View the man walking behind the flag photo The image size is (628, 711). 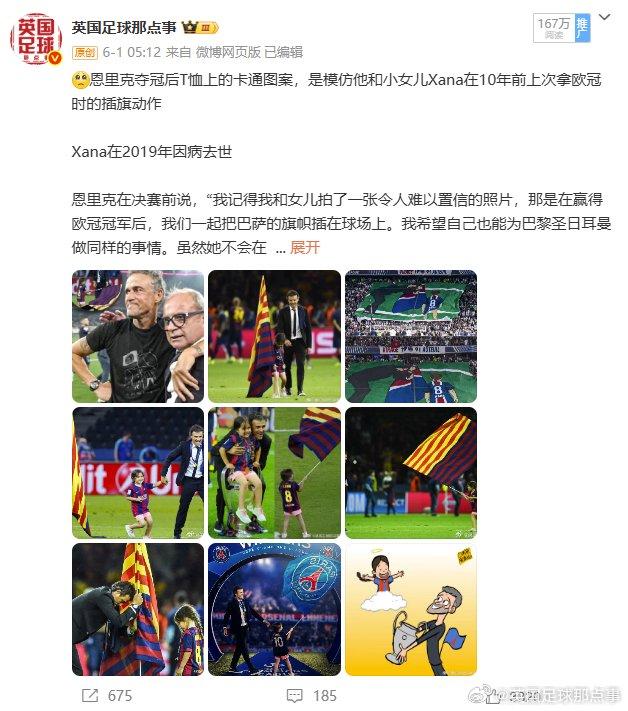(274, 336)
